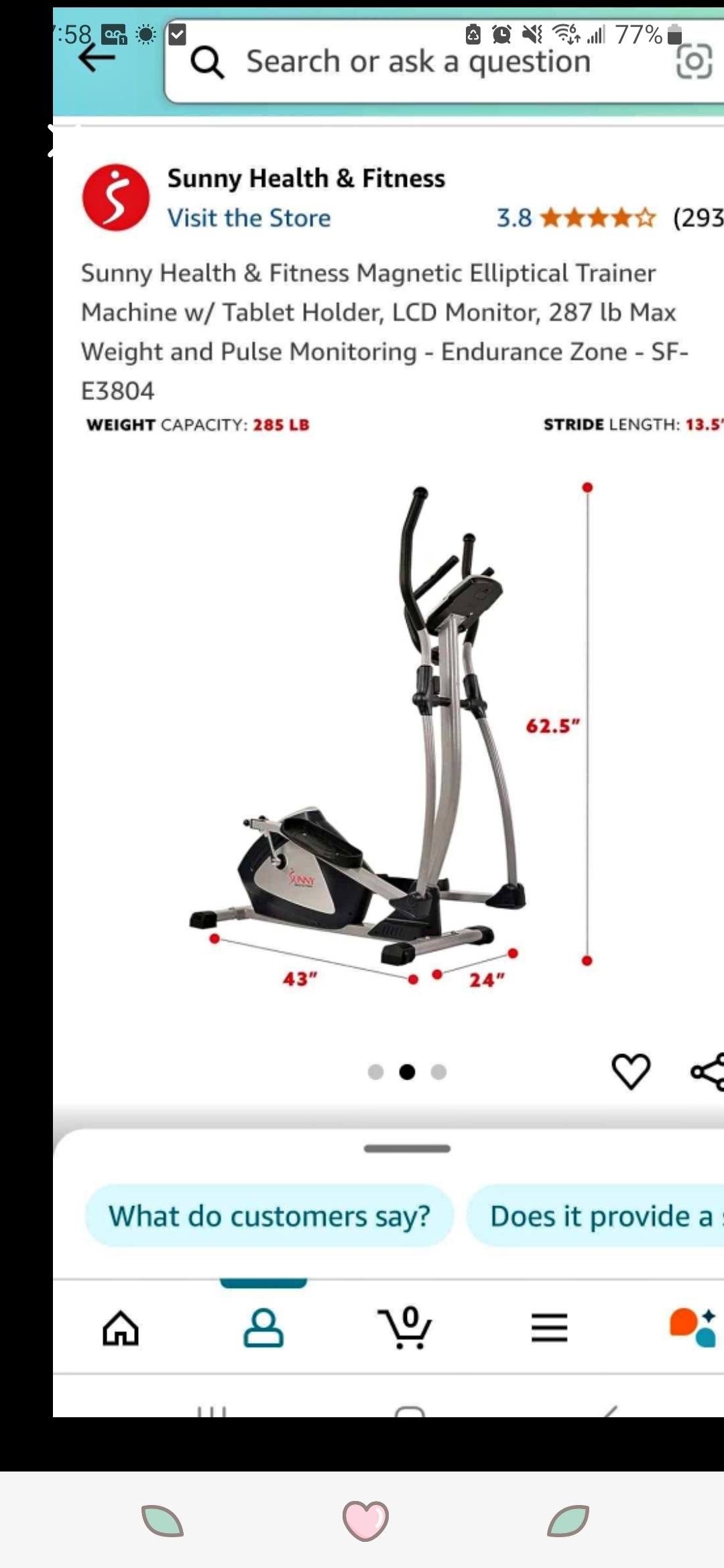Tap the bottom sheet drag handle
This screenshot has width=724, height=1568.
pos(407,1149)
